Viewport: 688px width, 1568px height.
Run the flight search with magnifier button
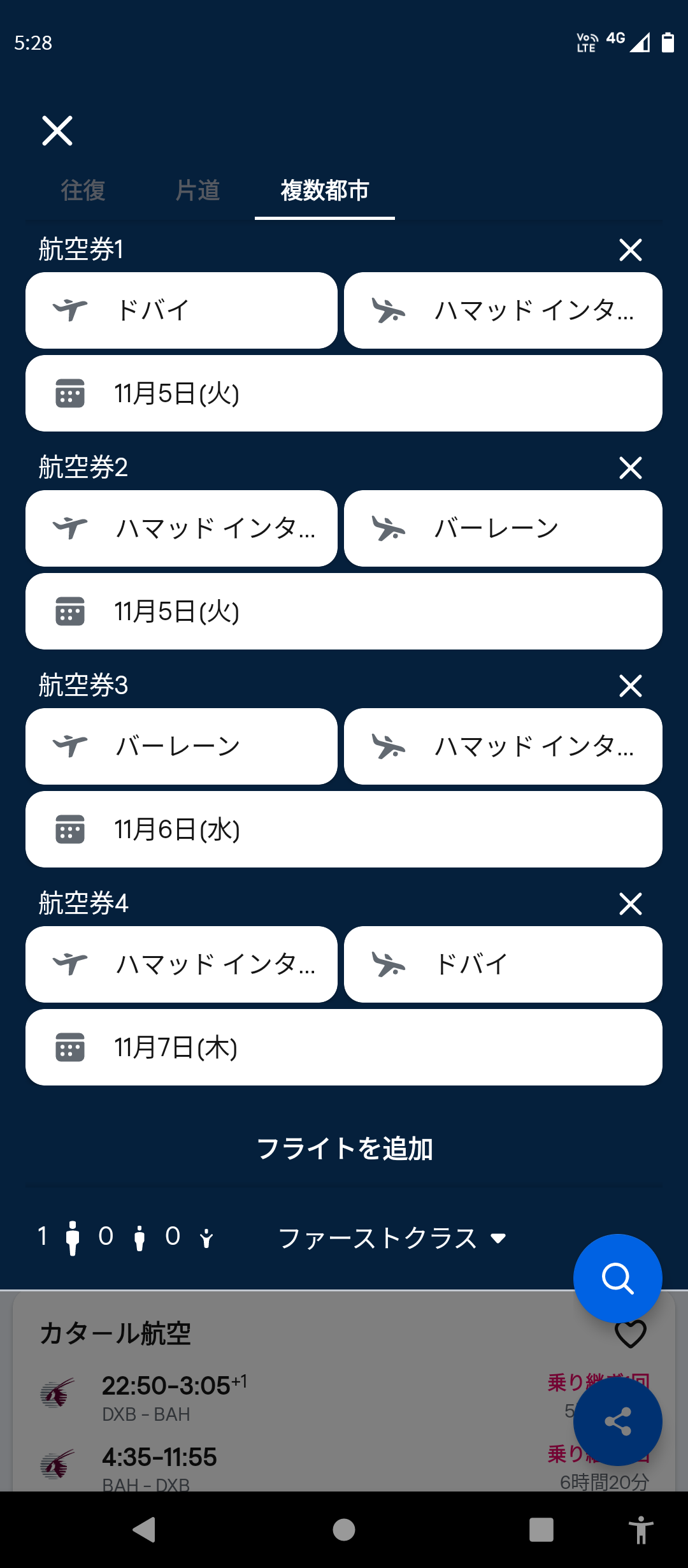click(x=617, y=1278)
